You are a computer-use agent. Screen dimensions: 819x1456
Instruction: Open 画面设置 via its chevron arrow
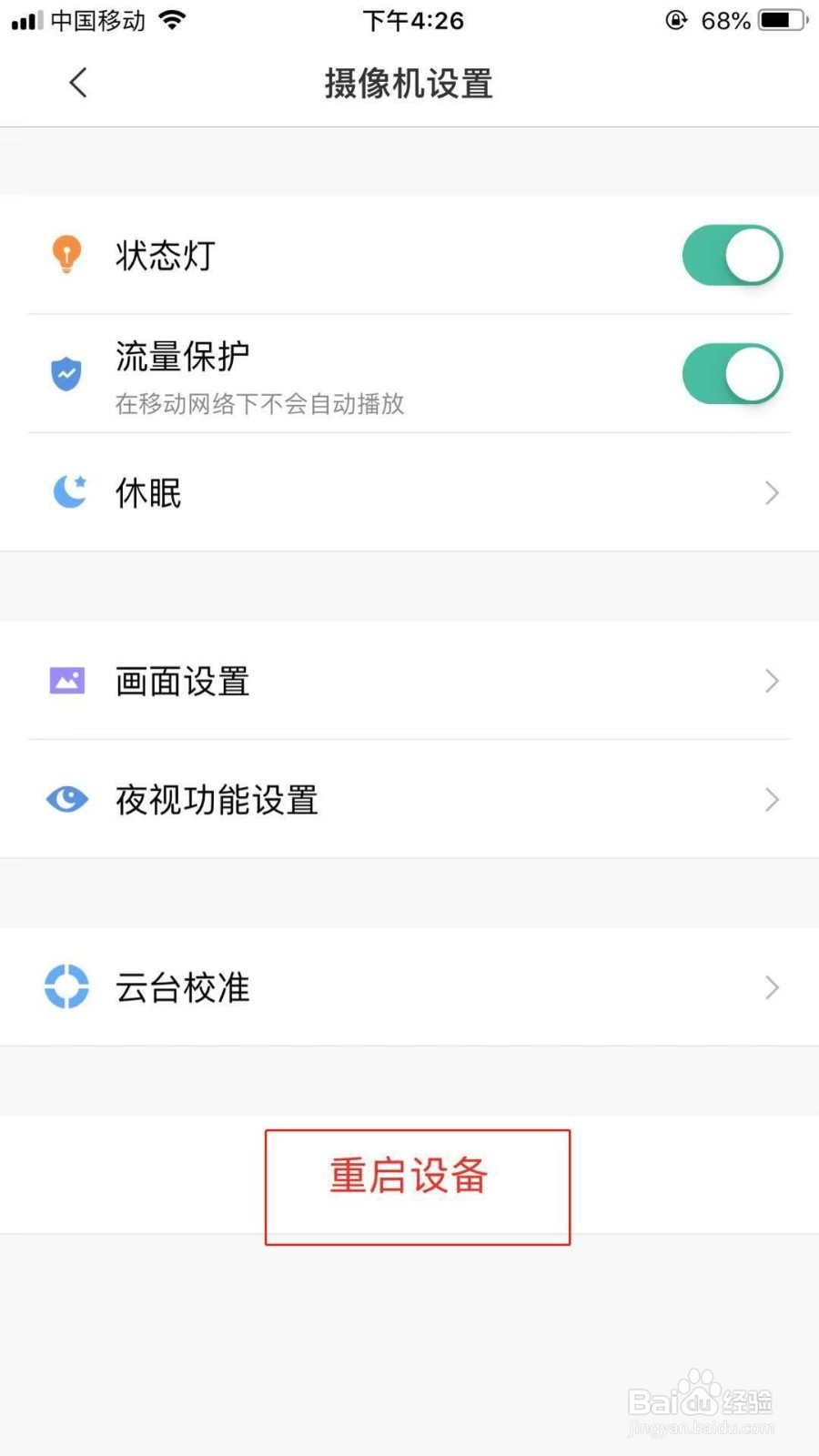pos(772,681)
